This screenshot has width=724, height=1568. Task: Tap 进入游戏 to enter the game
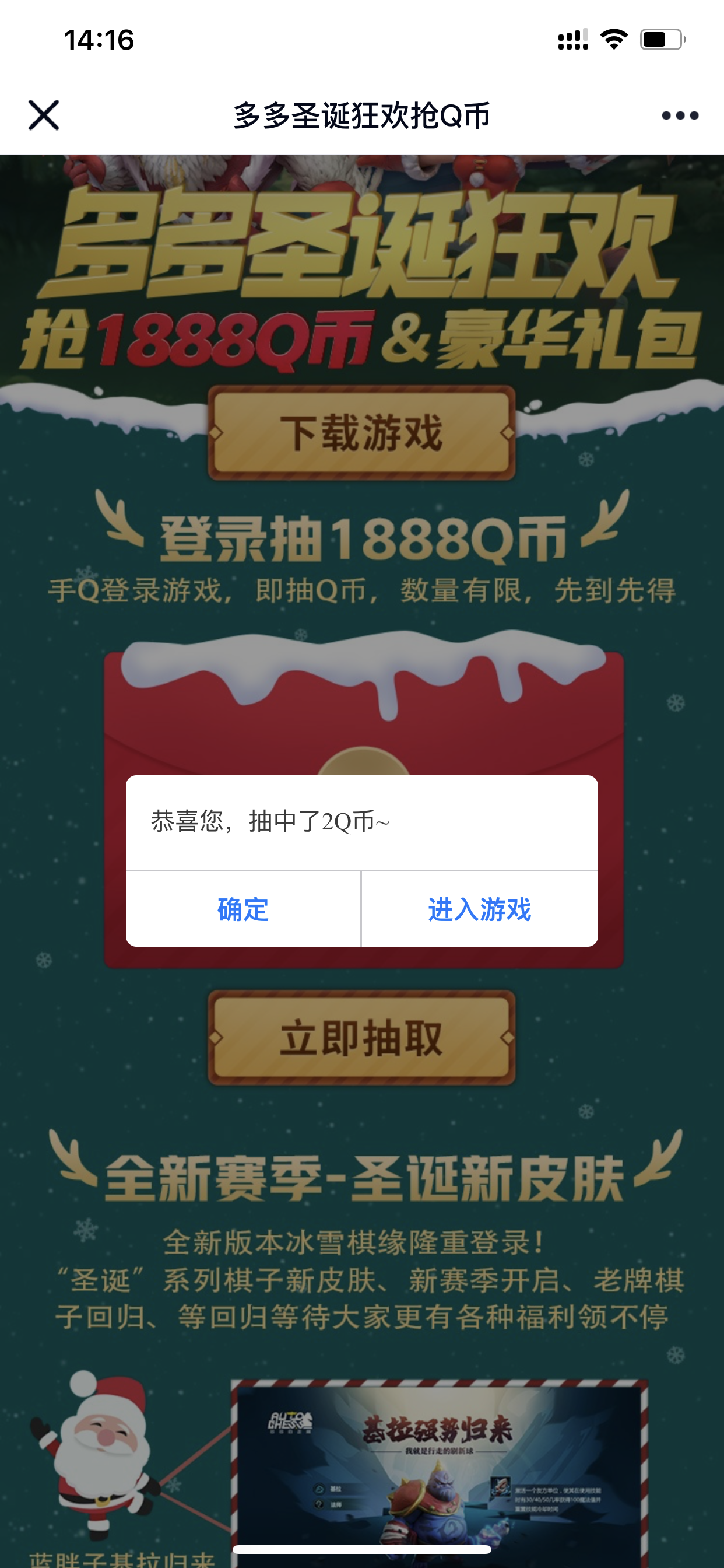(x=479, y=909)
